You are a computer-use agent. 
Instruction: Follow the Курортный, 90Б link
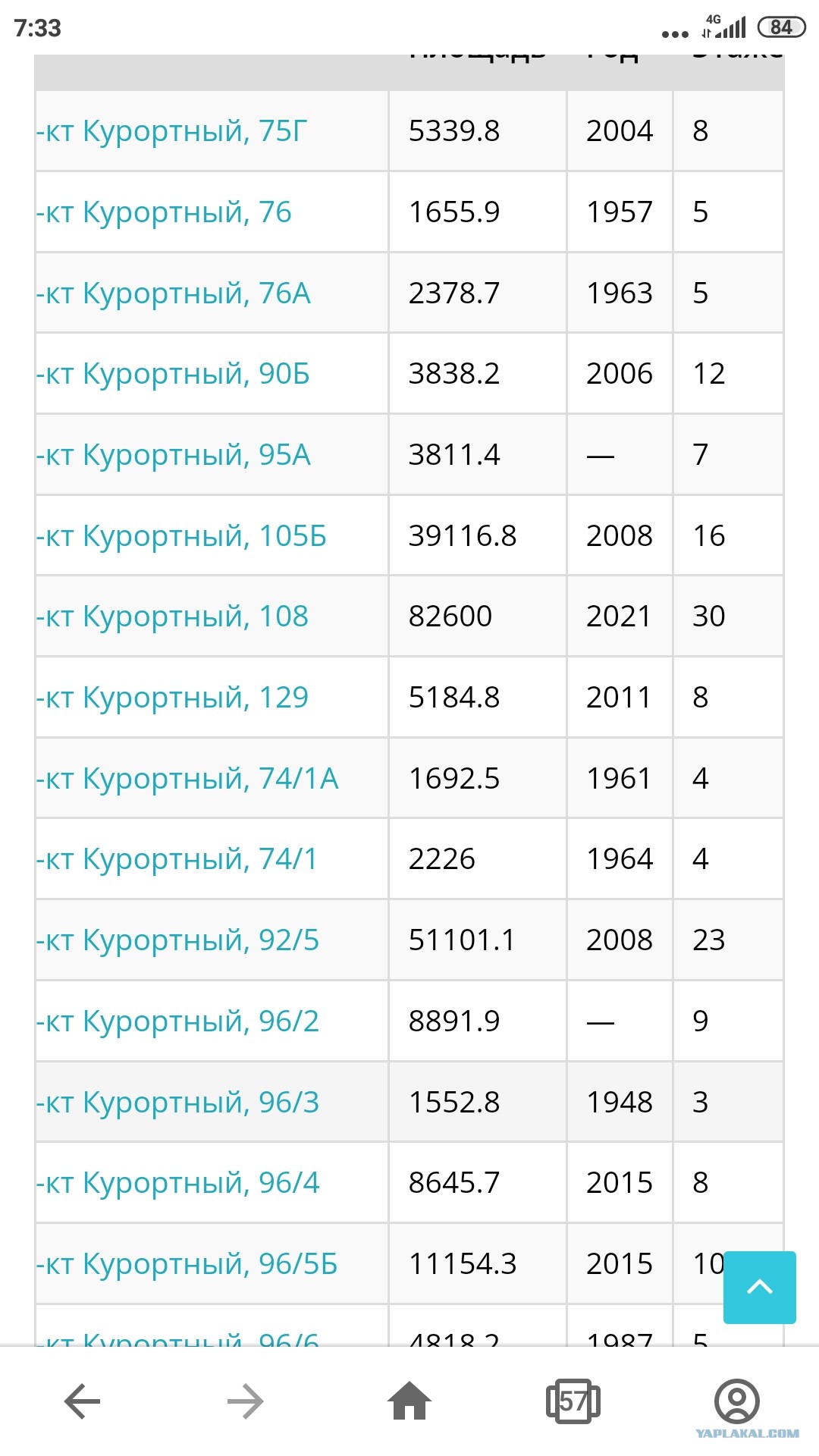pos(173,374)
